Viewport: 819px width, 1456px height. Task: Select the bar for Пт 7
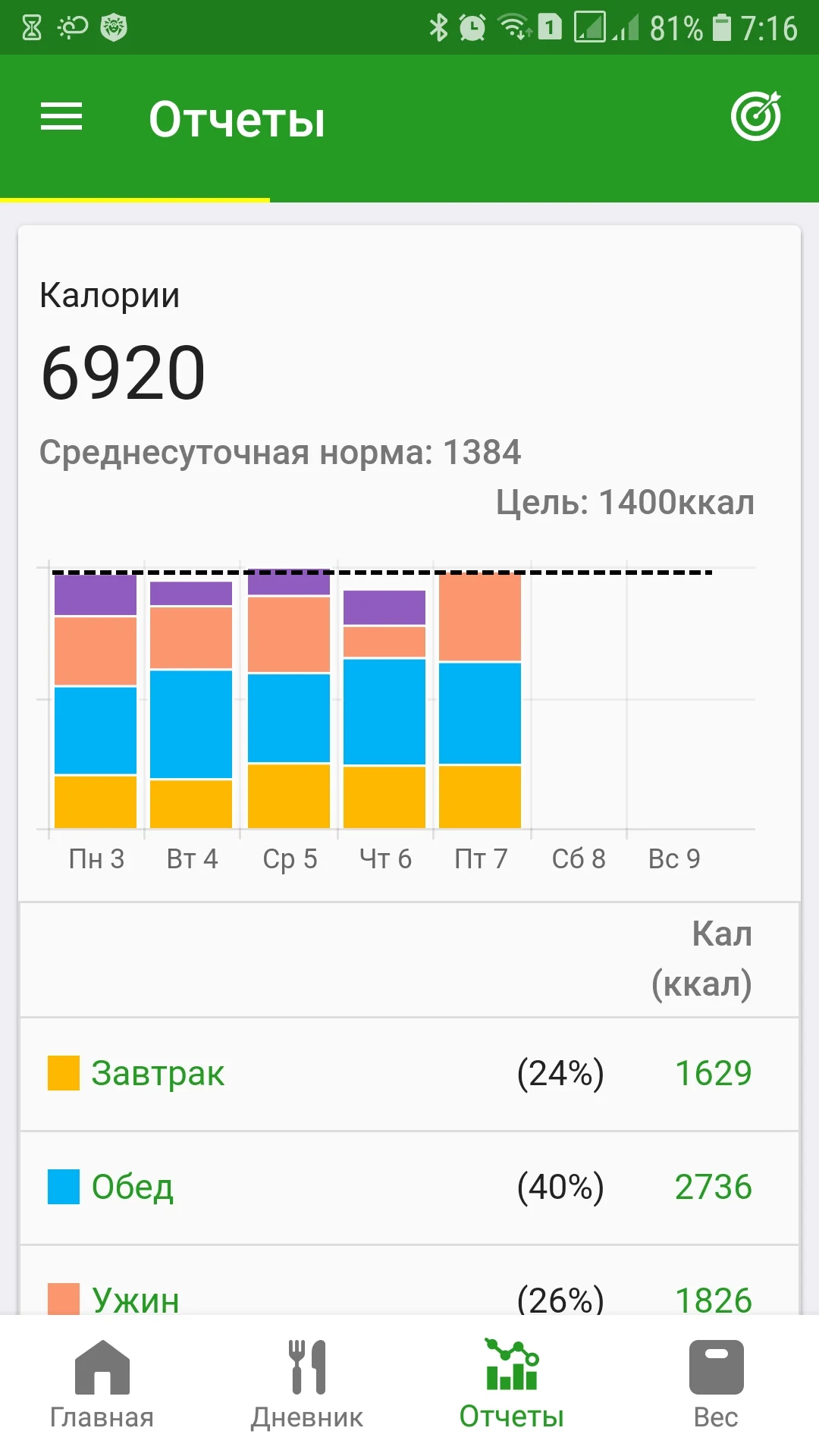[479, 705]
